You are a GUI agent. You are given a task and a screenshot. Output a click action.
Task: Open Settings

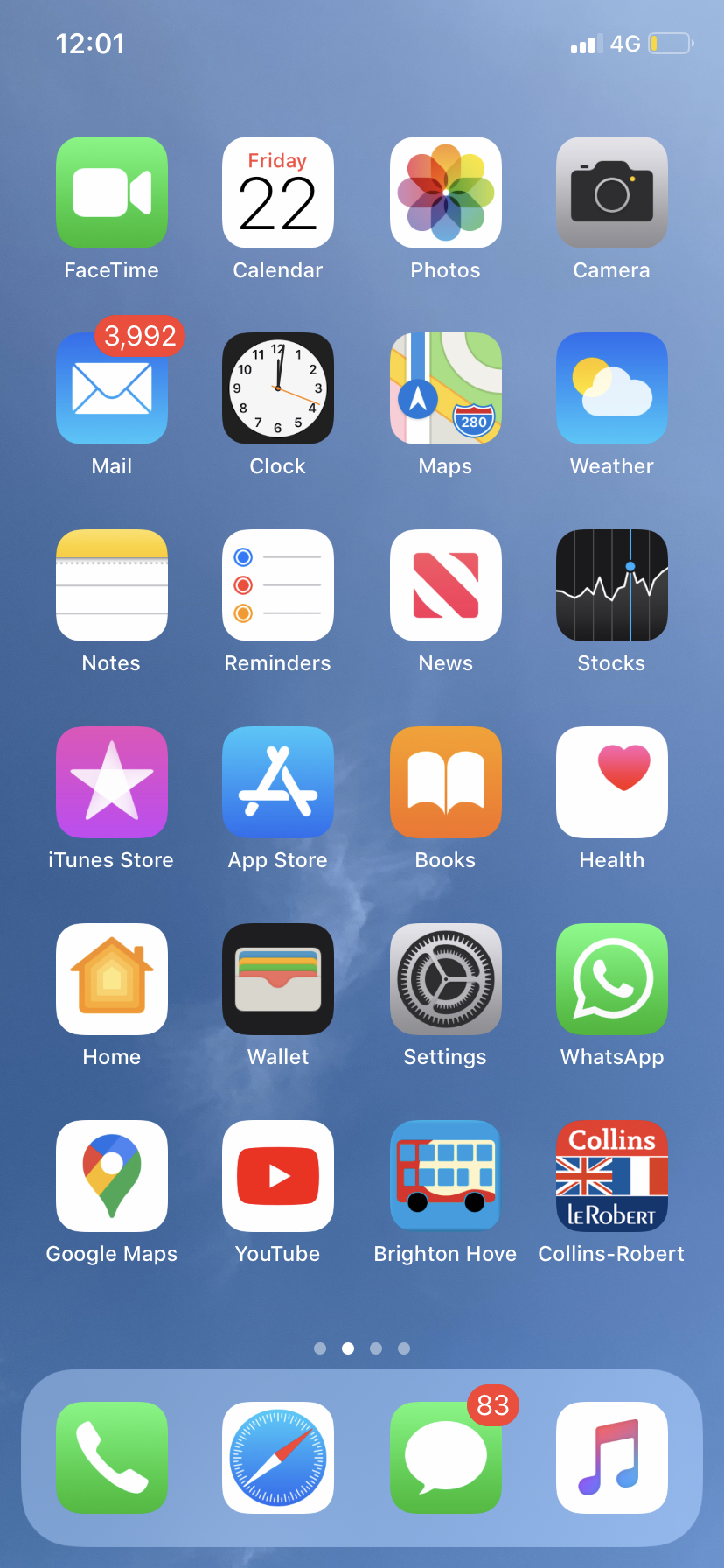446,979
